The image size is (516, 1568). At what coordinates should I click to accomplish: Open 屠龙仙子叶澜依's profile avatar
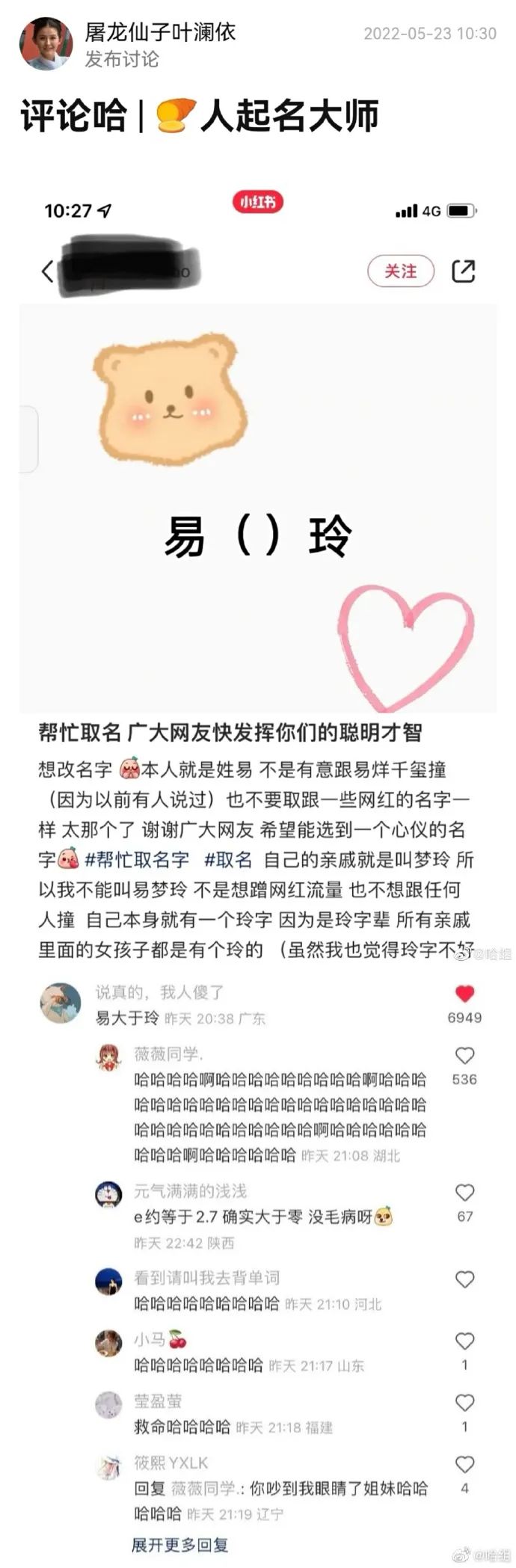point(46,44)
